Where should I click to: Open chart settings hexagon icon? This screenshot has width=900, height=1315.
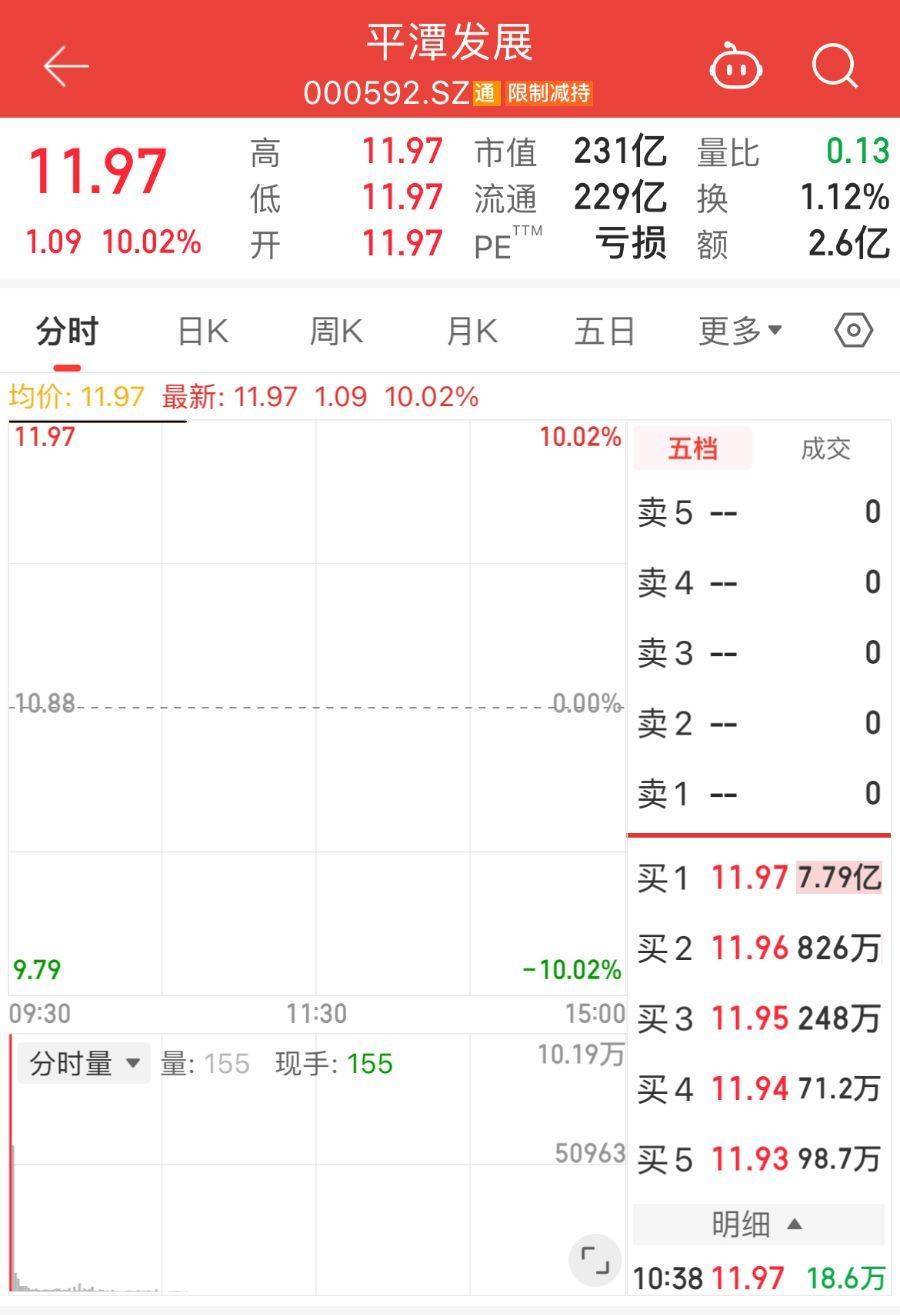tap(853, 331)
